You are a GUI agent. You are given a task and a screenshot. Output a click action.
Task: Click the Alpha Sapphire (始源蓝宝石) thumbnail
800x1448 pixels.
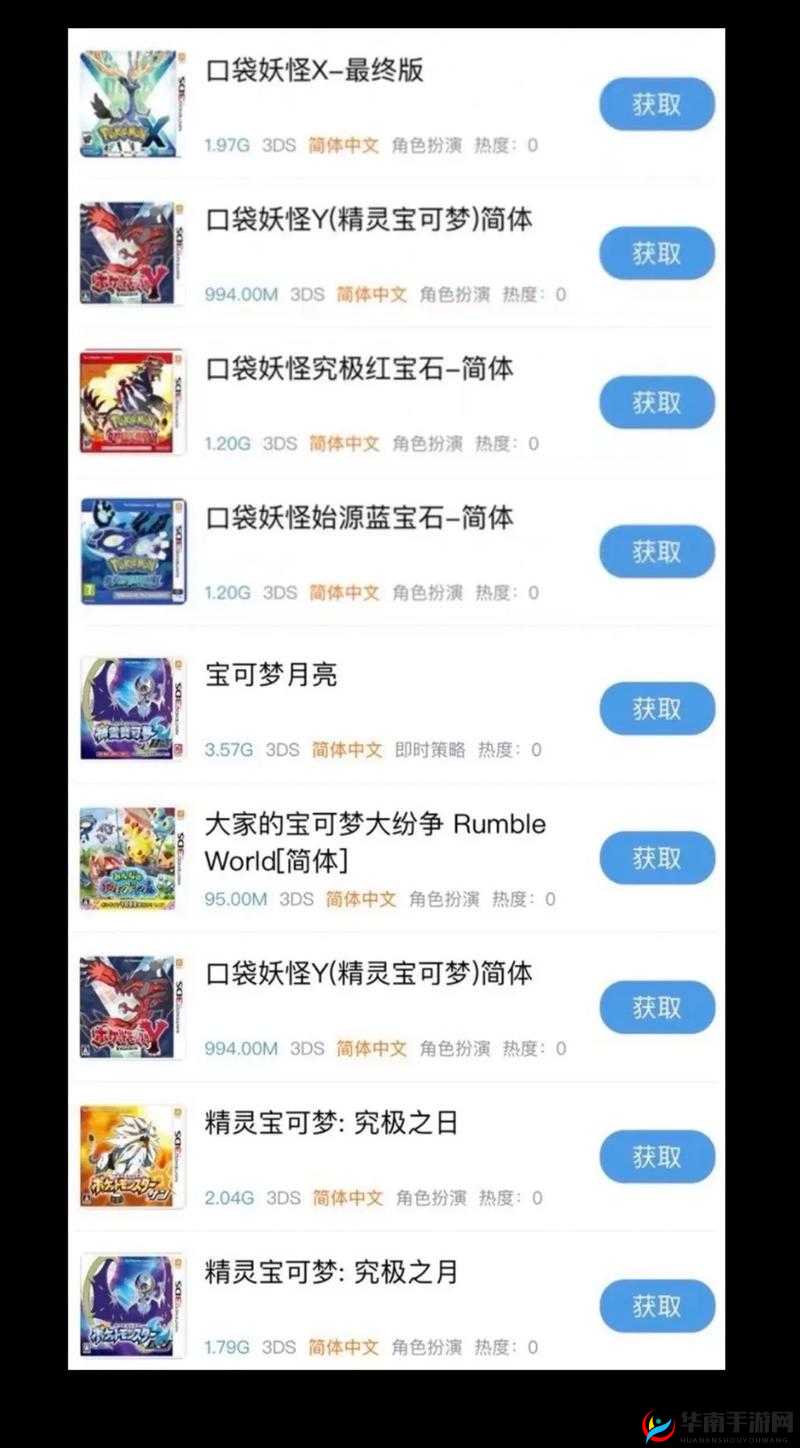(130, 550)
